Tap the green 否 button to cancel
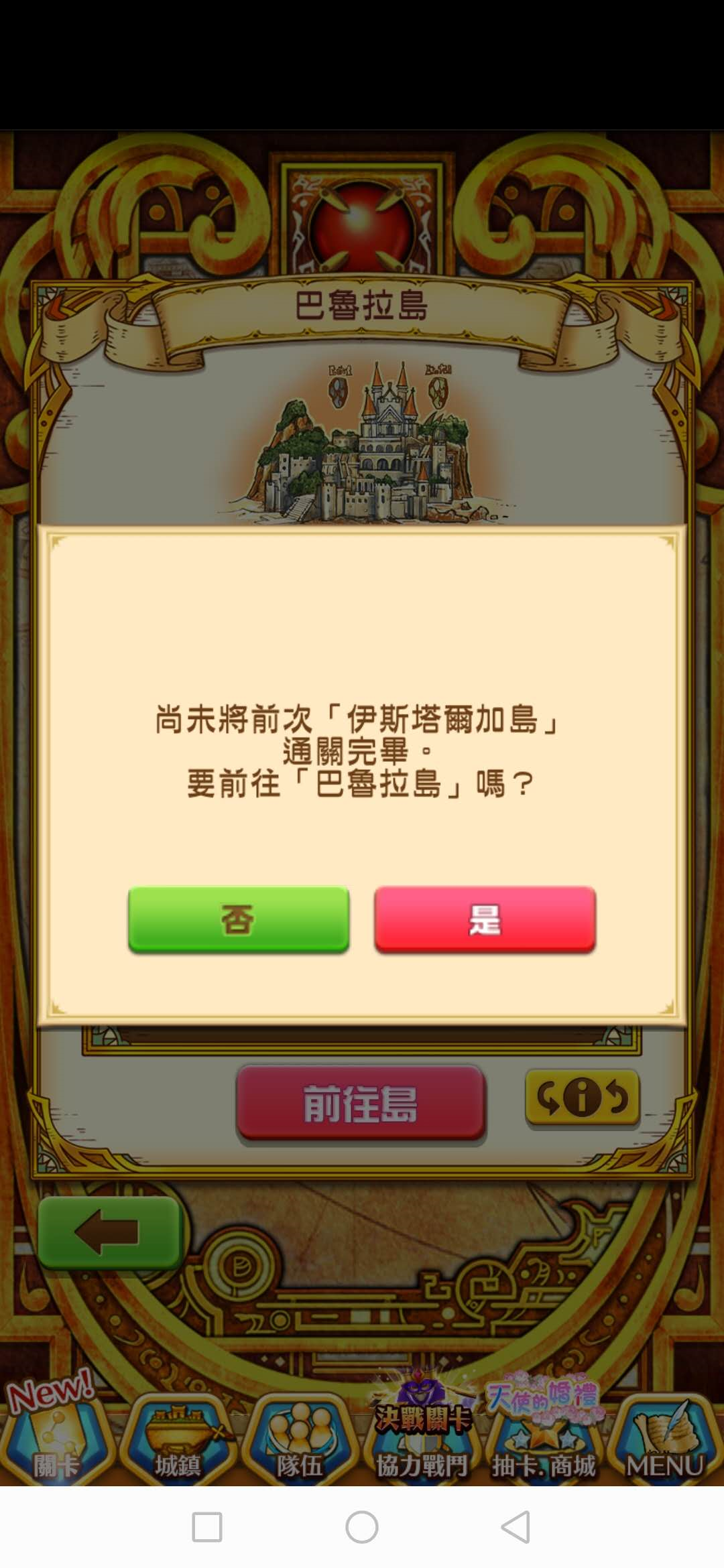 pos(238,919)
